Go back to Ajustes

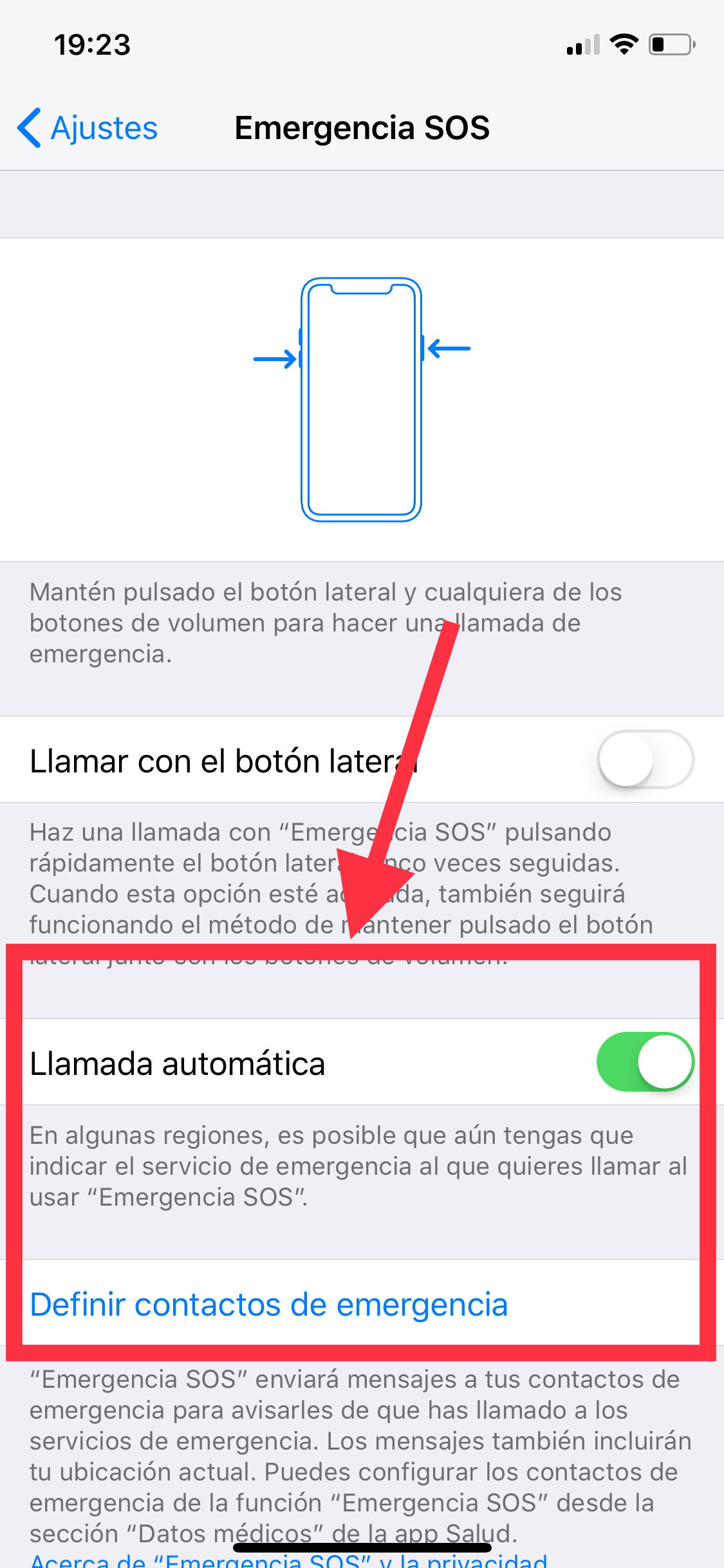coord(88,127)
